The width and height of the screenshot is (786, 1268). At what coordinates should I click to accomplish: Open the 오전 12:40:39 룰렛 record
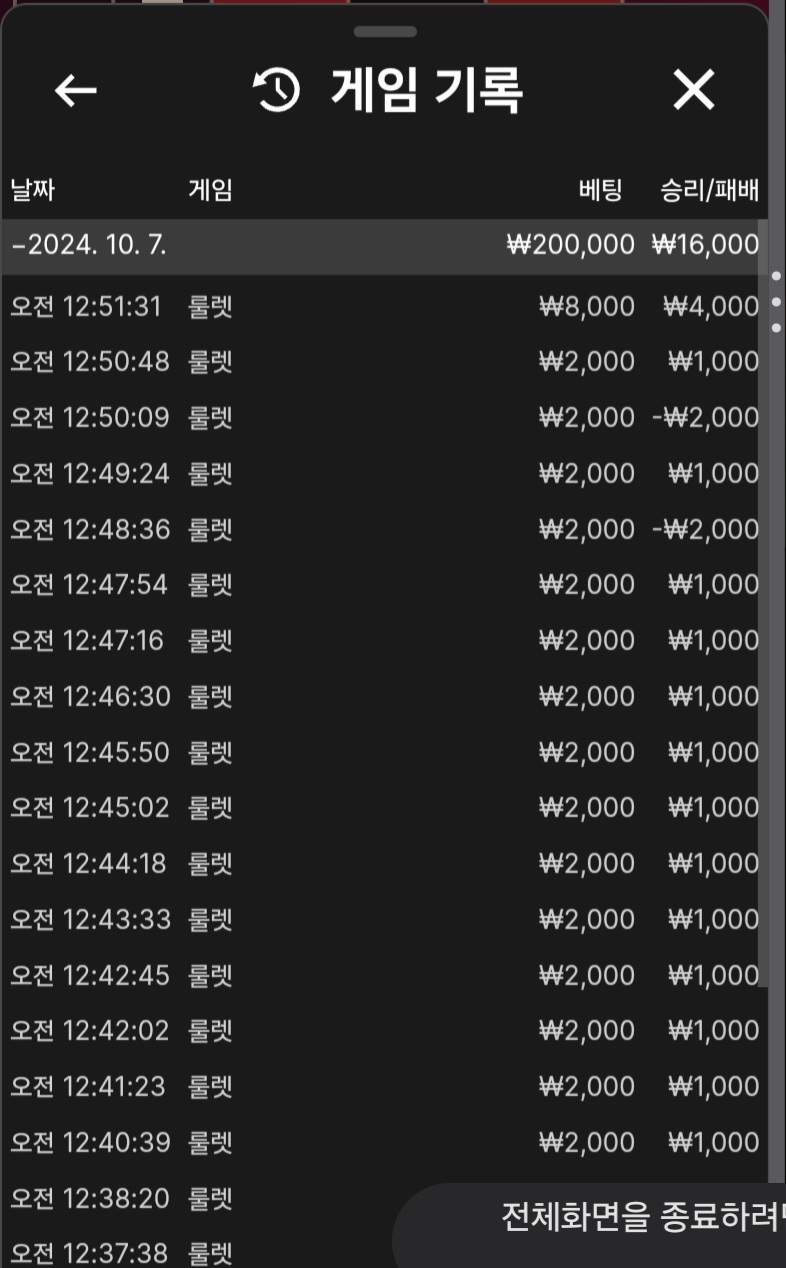(384, 1142)
